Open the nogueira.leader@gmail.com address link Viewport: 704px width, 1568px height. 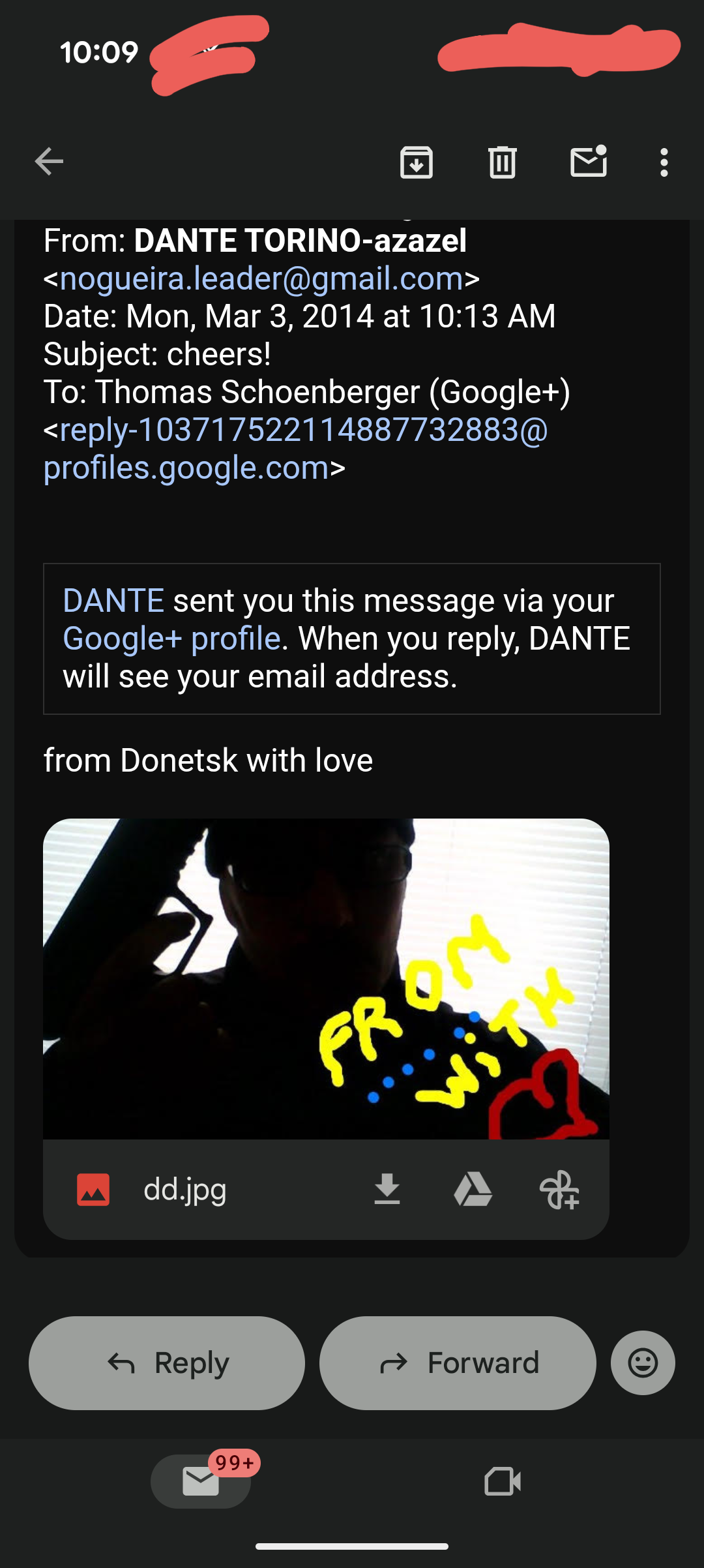tap(261, 279)
